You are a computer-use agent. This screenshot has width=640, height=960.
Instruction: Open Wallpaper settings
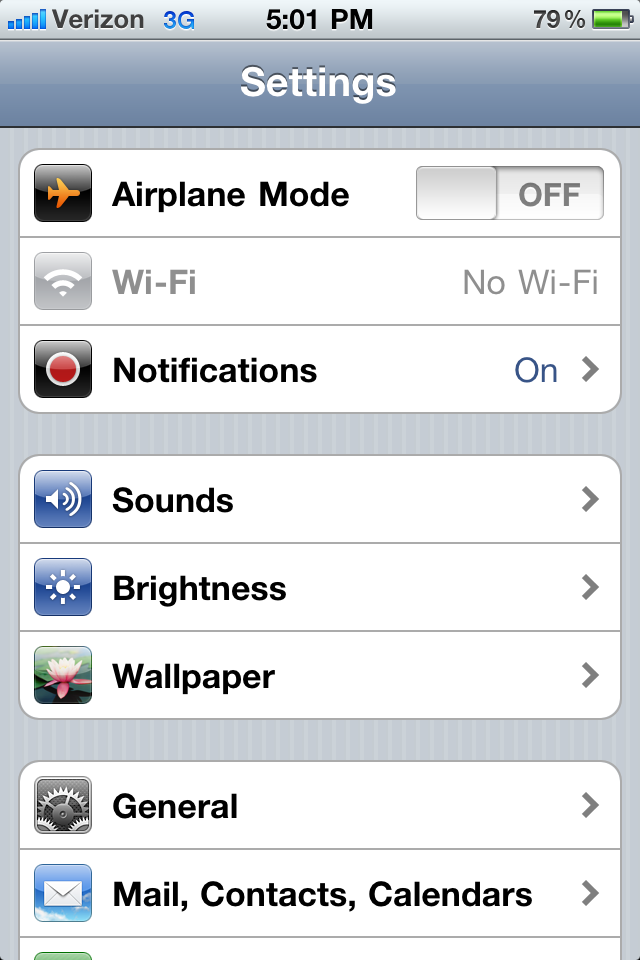point(320,676)
